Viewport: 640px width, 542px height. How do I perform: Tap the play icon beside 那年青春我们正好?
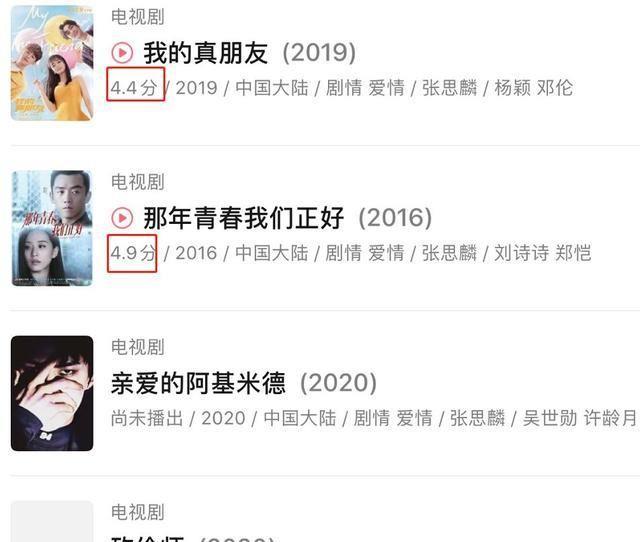(x=122, y=217)
